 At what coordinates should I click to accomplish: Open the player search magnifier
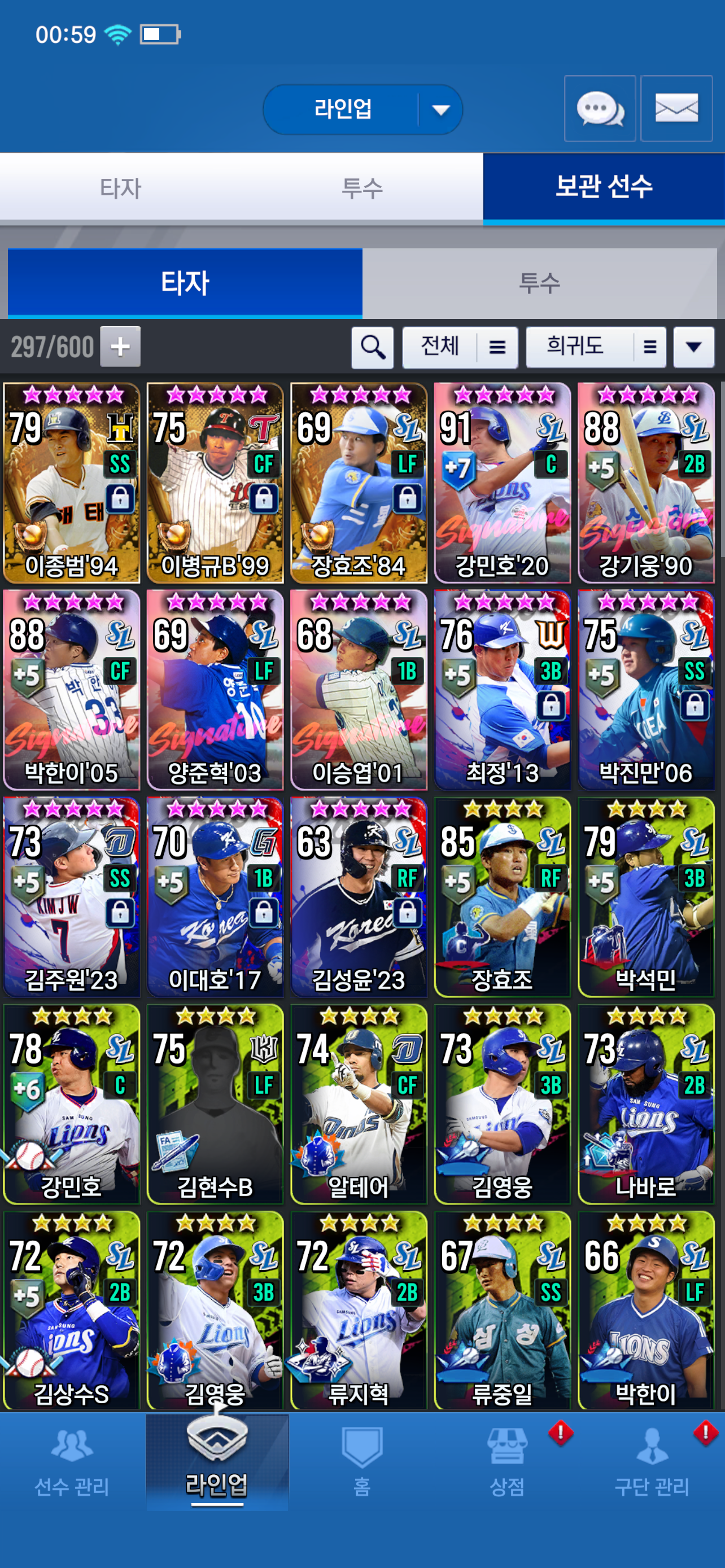[x=372, y=347]
